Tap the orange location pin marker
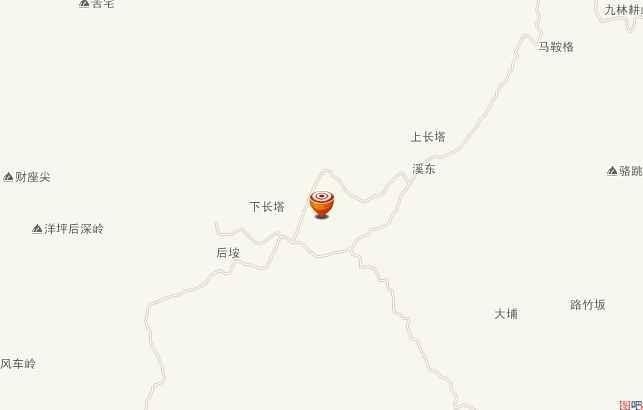 [x=321, y=203]
